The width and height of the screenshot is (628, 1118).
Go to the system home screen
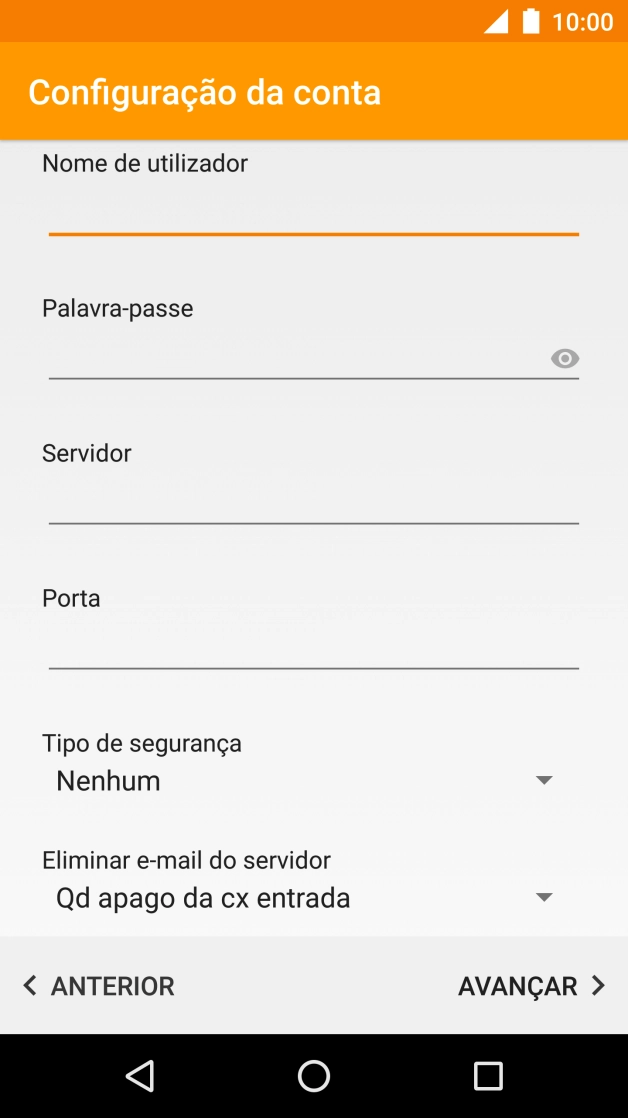tap(314, 1076)
